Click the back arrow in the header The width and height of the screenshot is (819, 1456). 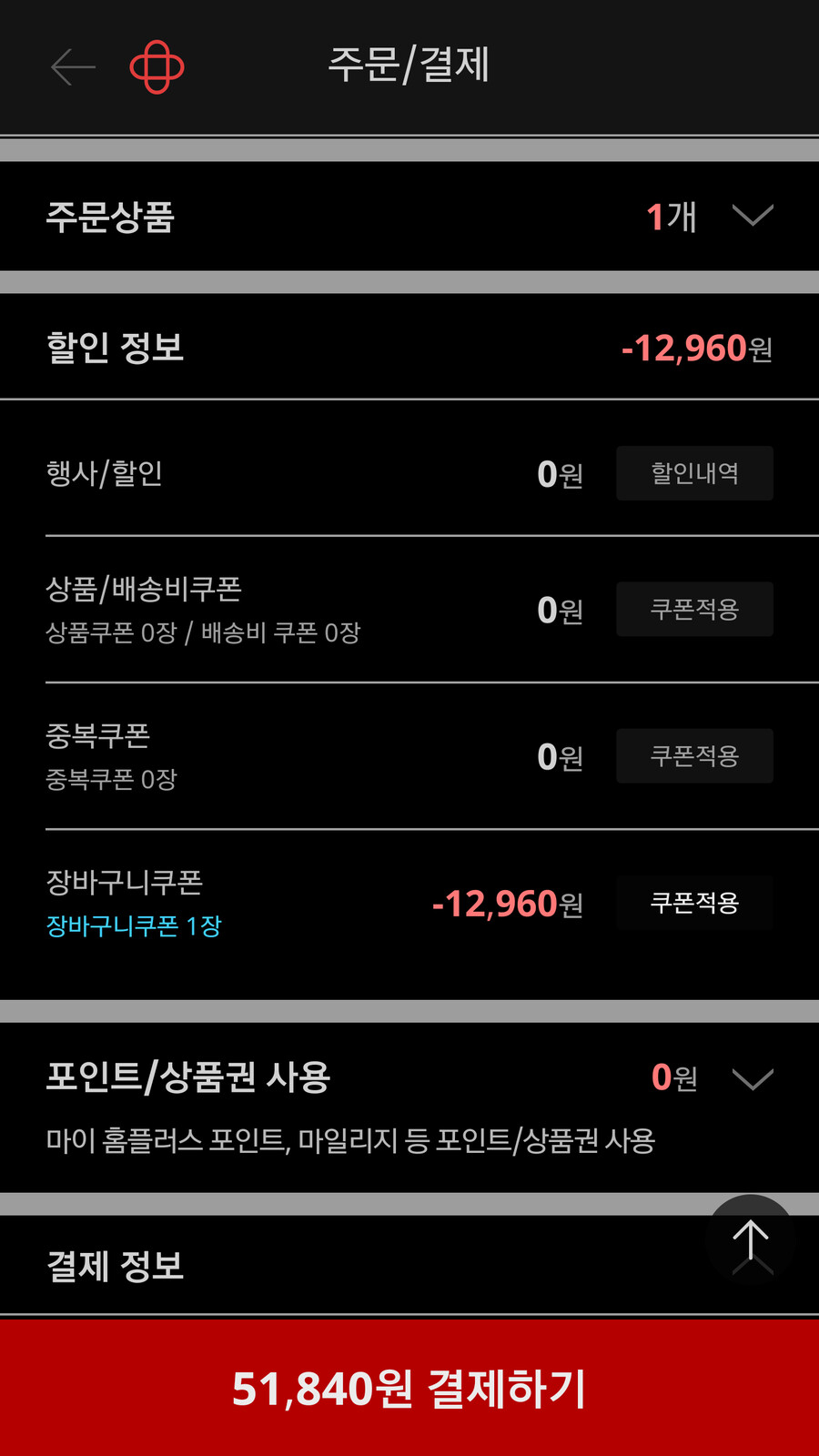[73, 66]
